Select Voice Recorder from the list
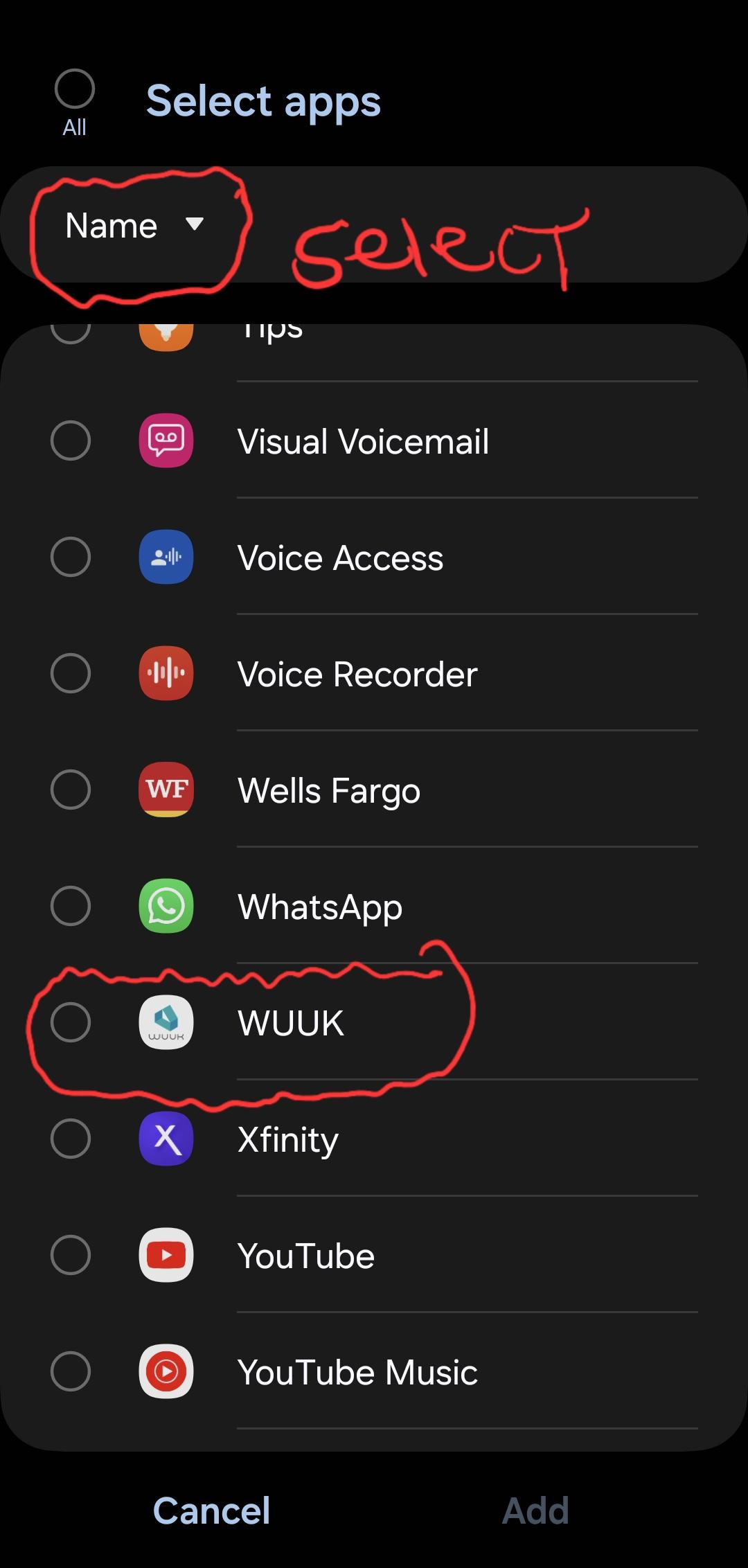Screen dimensions: 748x1568 (x=71, y=673)
